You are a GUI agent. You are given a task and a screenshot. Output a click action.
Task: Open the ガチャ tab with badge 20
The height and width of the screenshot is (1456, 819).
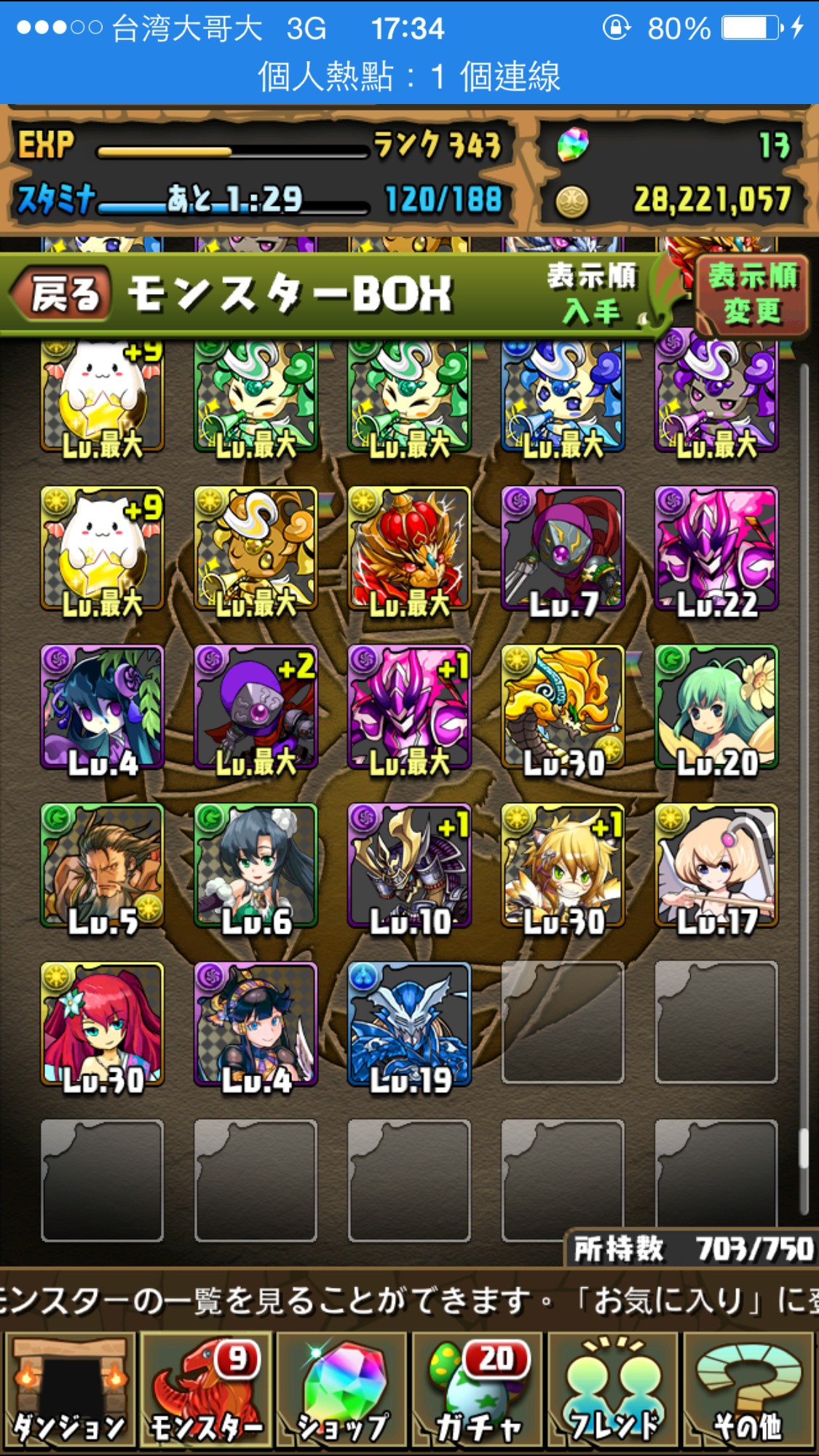(x=478, y=1391)
